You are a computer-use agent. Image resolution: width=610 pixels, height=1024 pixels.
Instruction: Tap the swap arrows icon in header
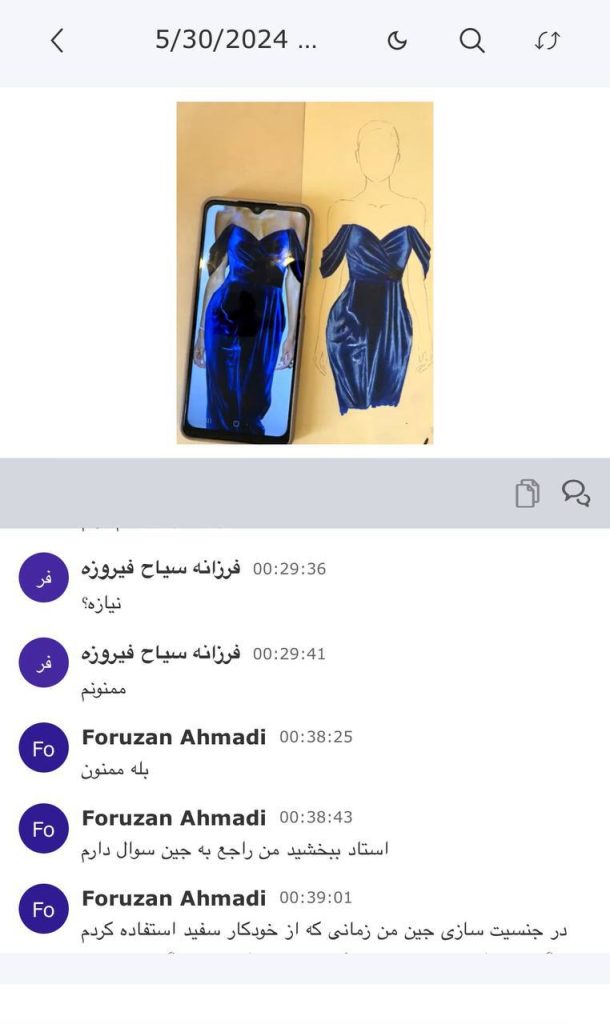[x=547, y=41]
